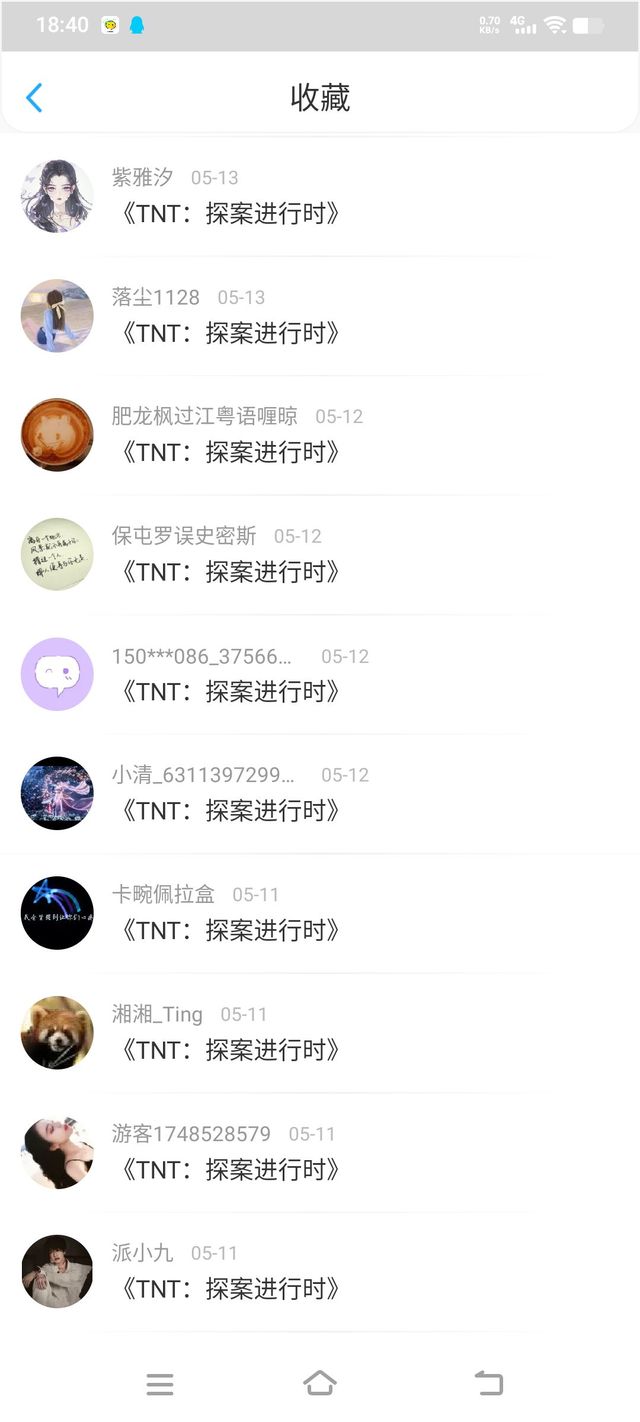Go back from the 收藏 page
The width and height of the screenshot is (640, 1422).
[35, 98]
